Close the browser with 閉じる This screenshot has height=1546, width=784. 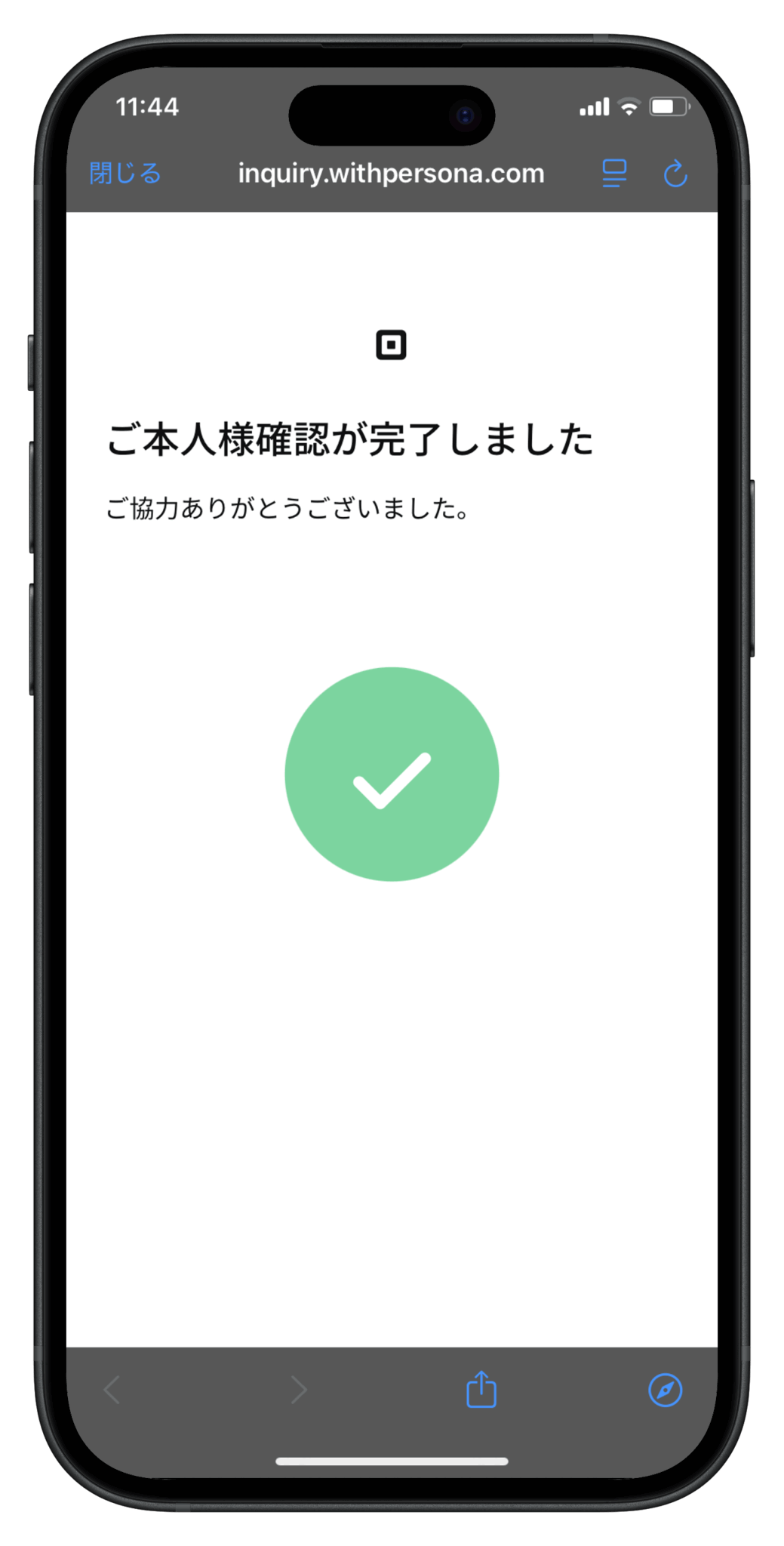pos(125,174)
